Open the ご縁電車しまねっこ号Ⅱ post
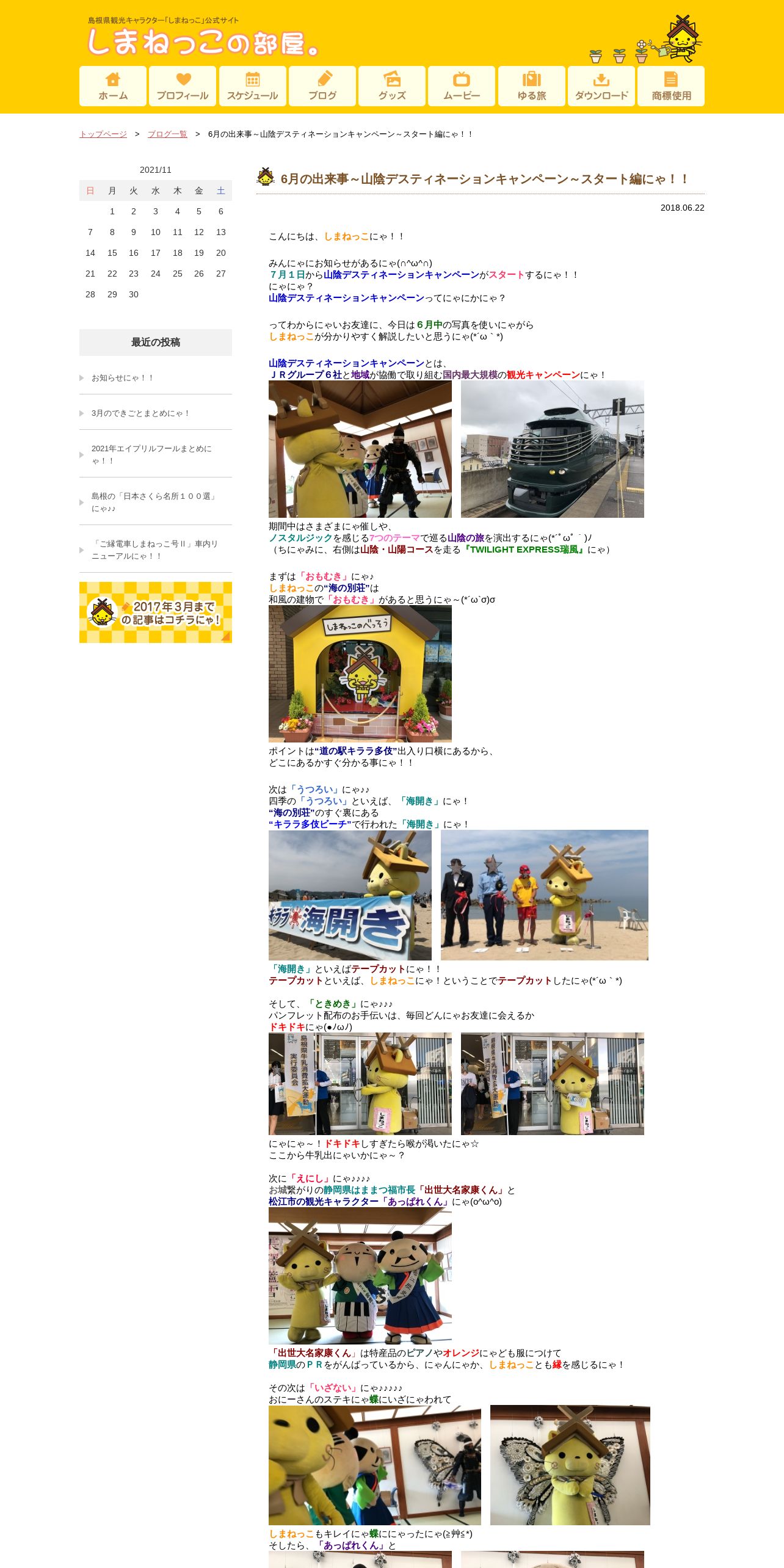The height and width of the screenshot is (1568, 784). point(156,550)
